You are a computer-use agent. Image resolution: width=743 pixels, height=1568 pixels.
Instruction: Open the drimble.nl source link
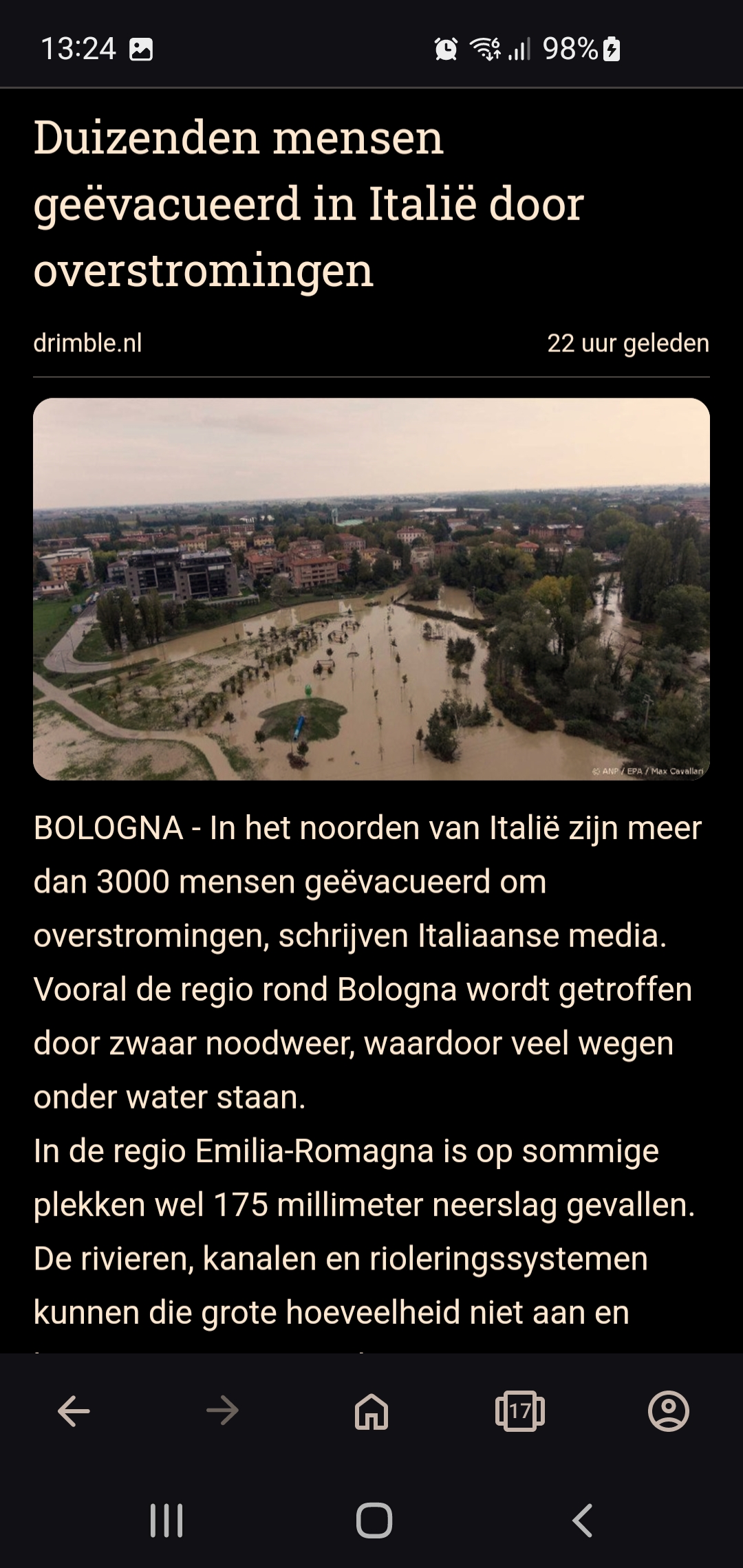87,342
